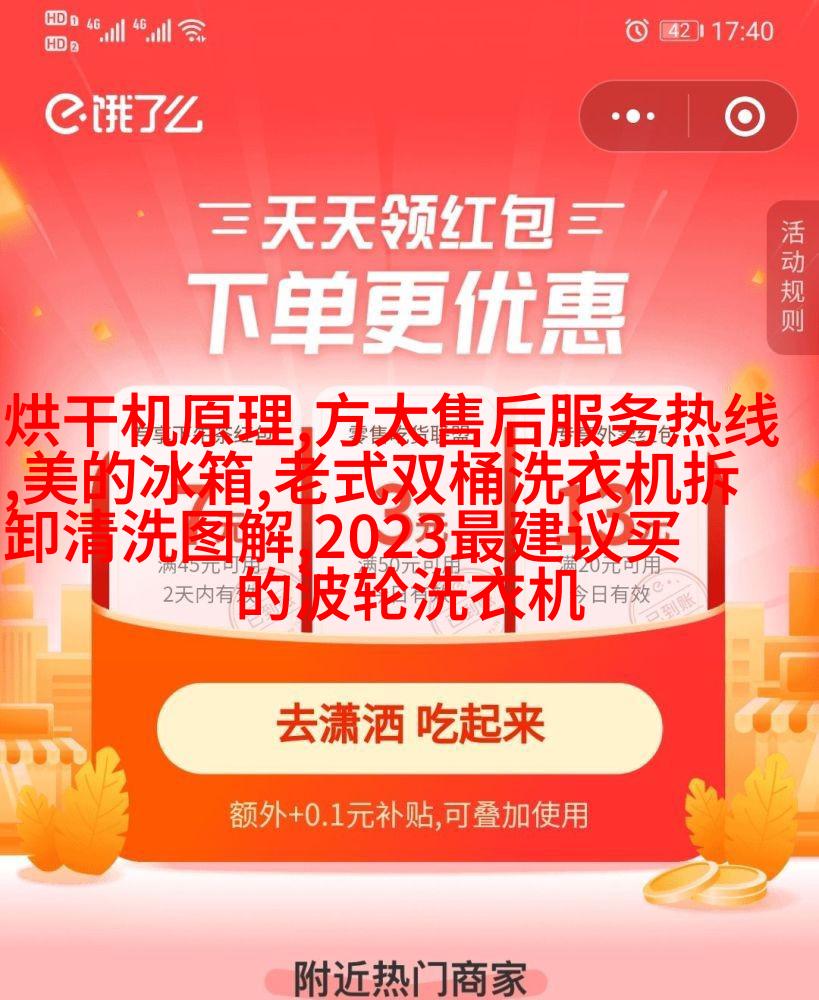This screenshot has height=1000, width=819.
Task: Open the 活动规则 activity rules tab
Action: click(x=793, y=277)
